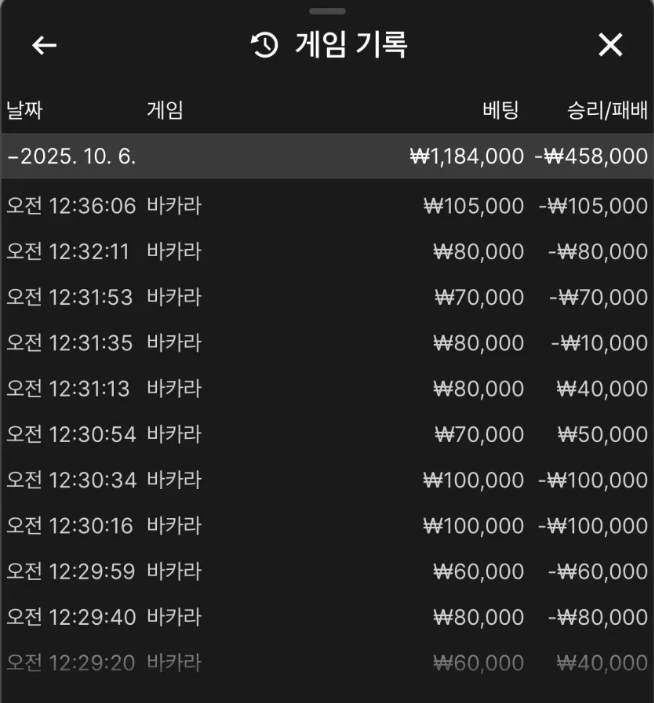Open the 12:29:59 baccarat entry
Viewport: 654px width, 703px height.
click(327, 571)
